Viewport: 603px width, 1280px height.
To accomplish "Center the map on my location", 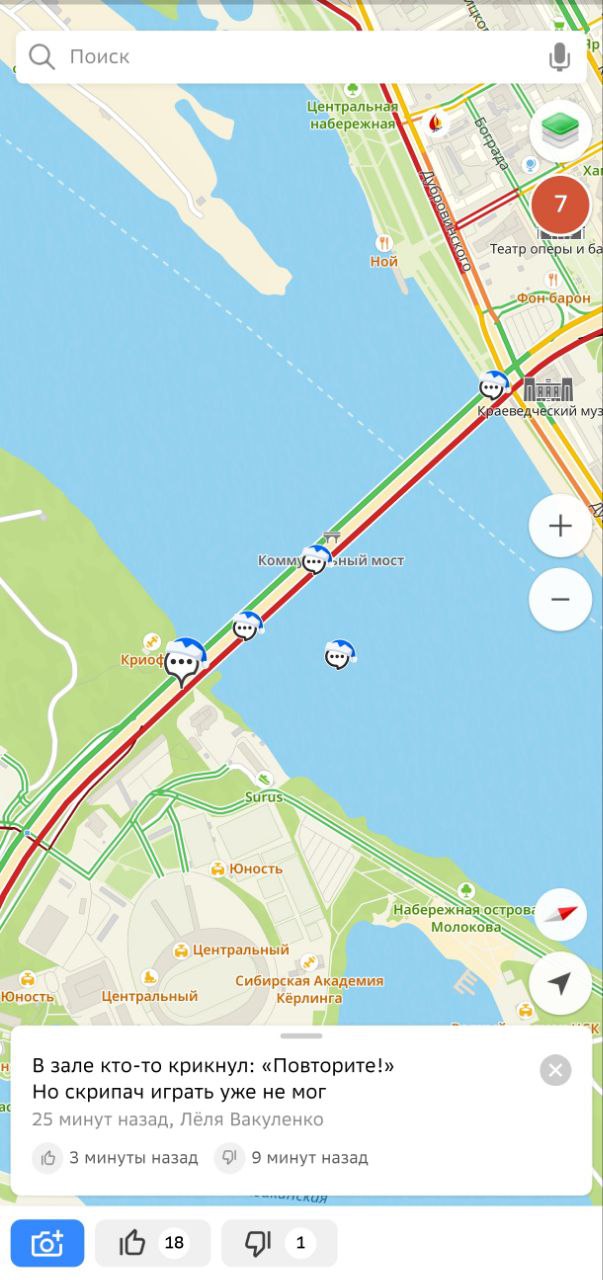I will pos(560,984).
